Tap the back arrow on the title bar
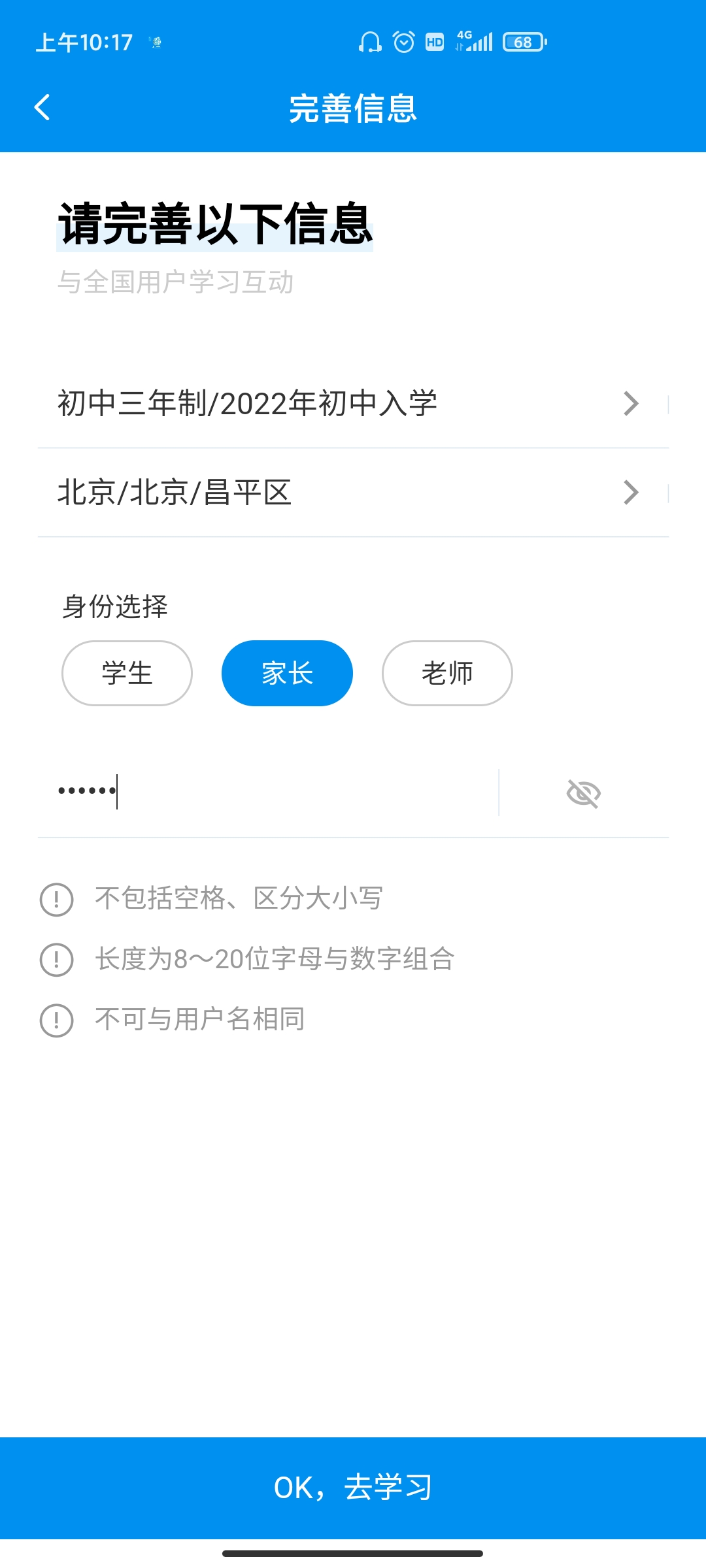 click(x=42, y=108)
